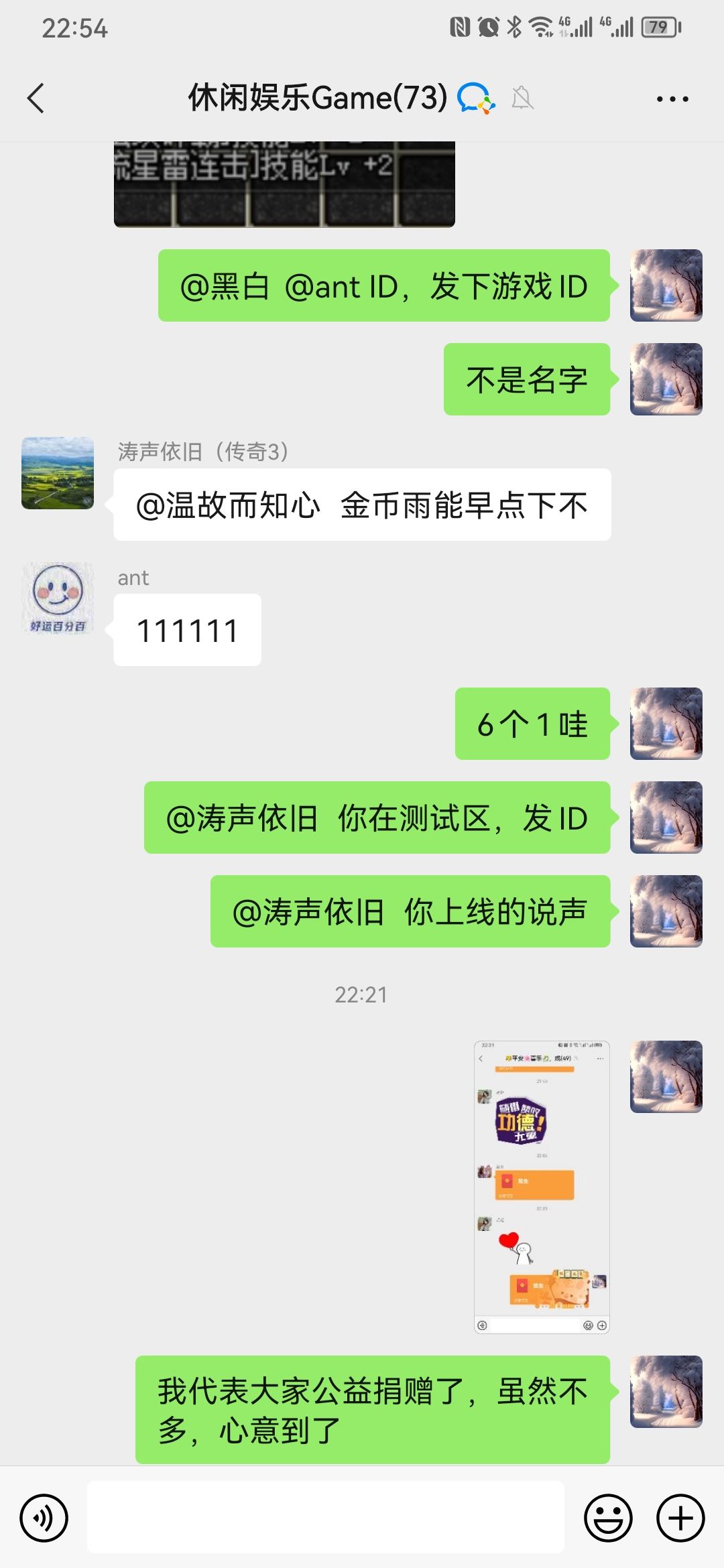Open own avatar beside 不是名字 message
The height and width of the screenshot is (1568, 724).
click(666, 379)
